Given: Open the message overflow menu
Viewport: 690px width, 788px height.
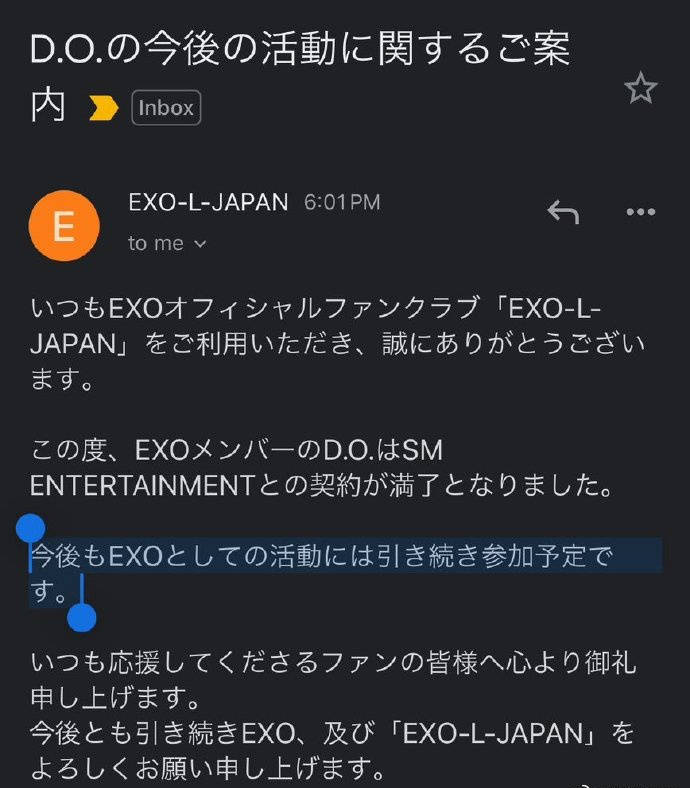Looking at the screenshot, I should [x=640, y=212].
